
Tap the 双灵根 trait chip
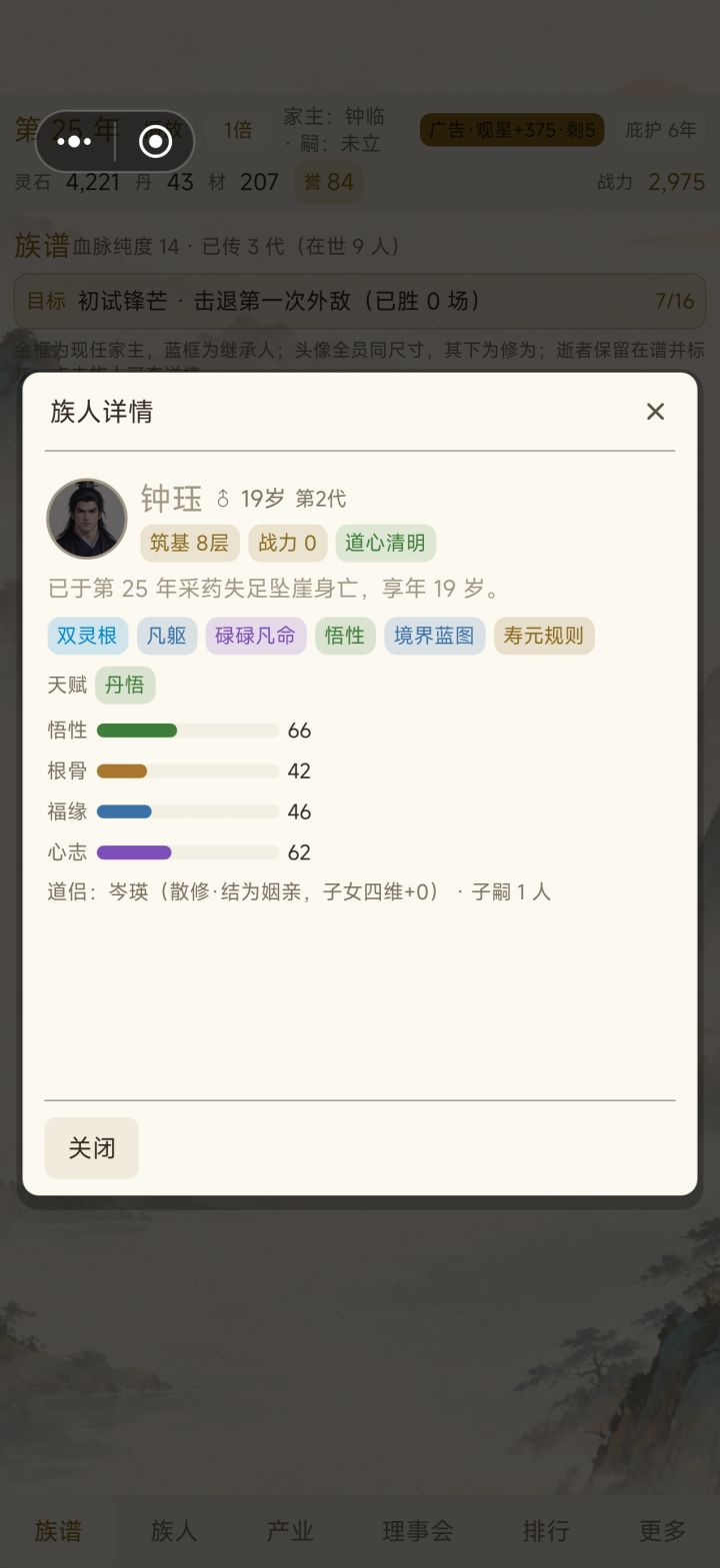click(x=87, y=636)
